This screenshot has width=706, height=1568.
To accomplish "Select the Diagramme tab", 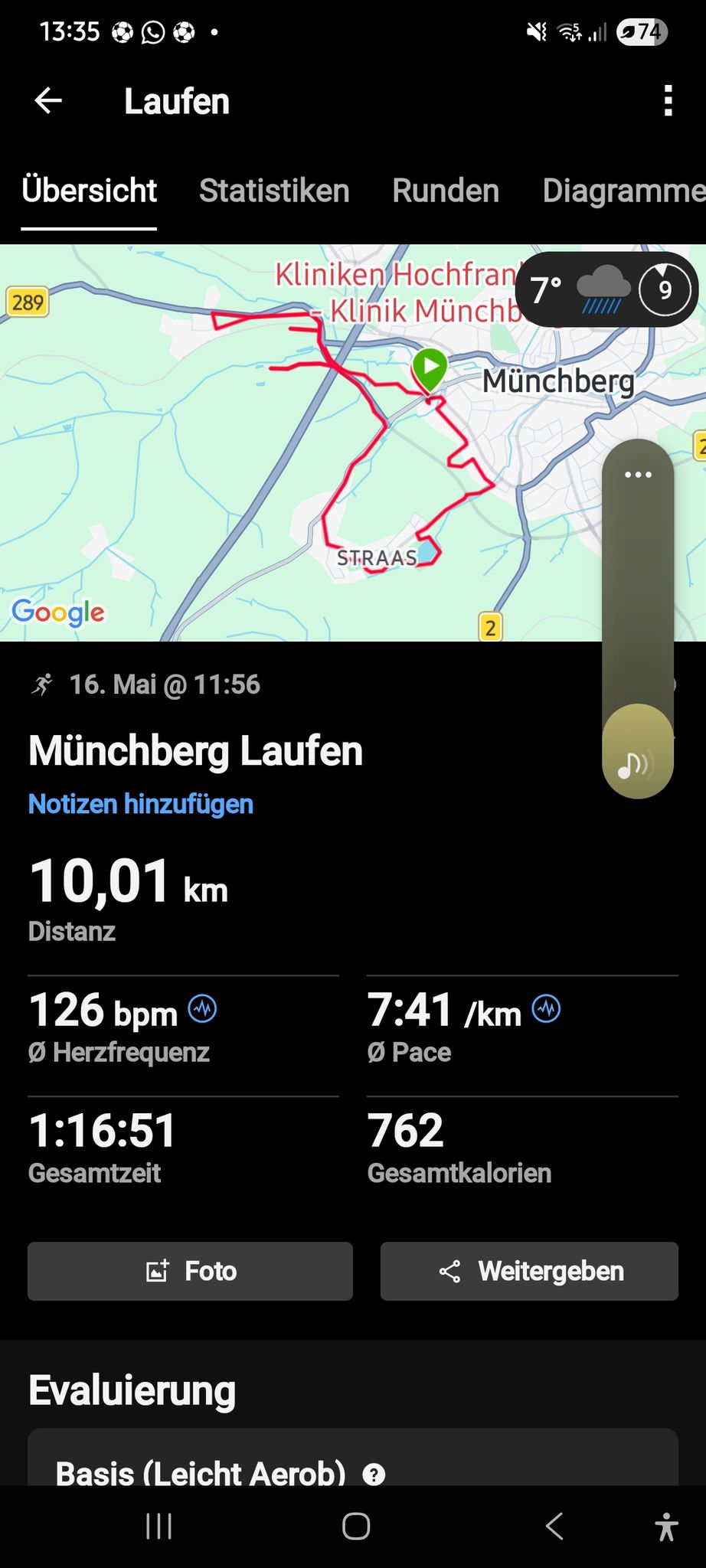I will [623, 191].
